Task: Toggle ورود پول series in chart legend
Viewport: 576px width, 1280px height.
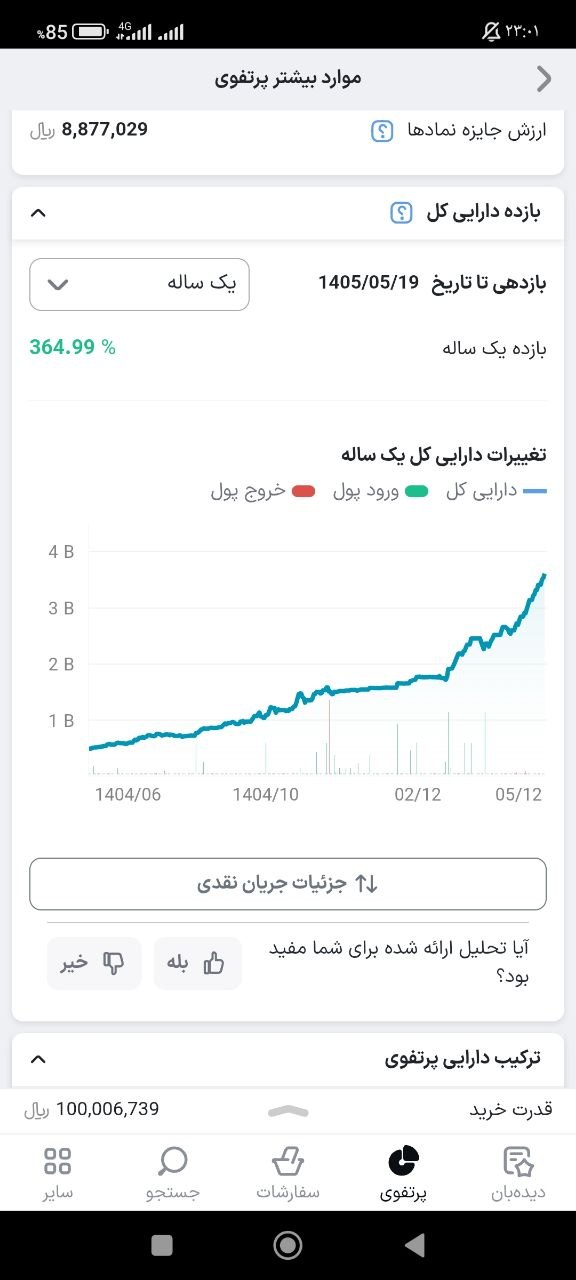Action: click(381, 490)
